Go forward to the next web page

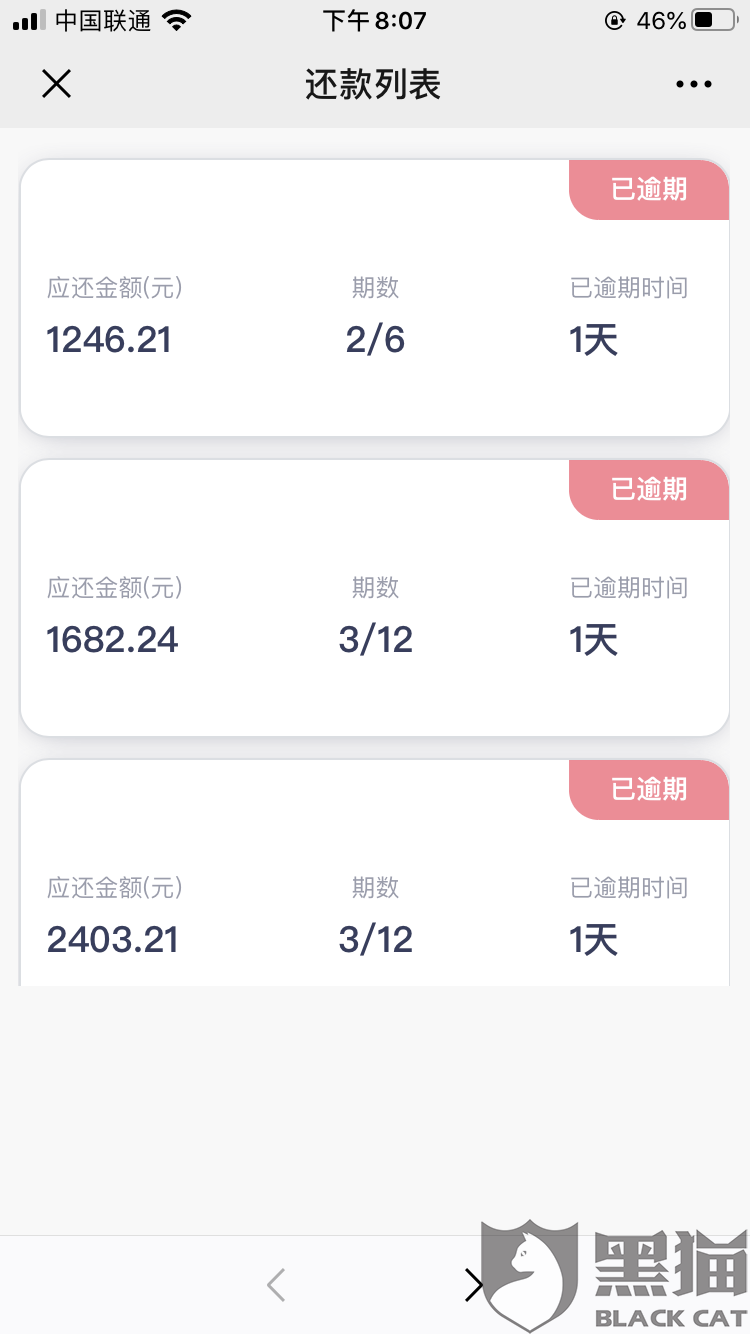[x=474, y=1284]
